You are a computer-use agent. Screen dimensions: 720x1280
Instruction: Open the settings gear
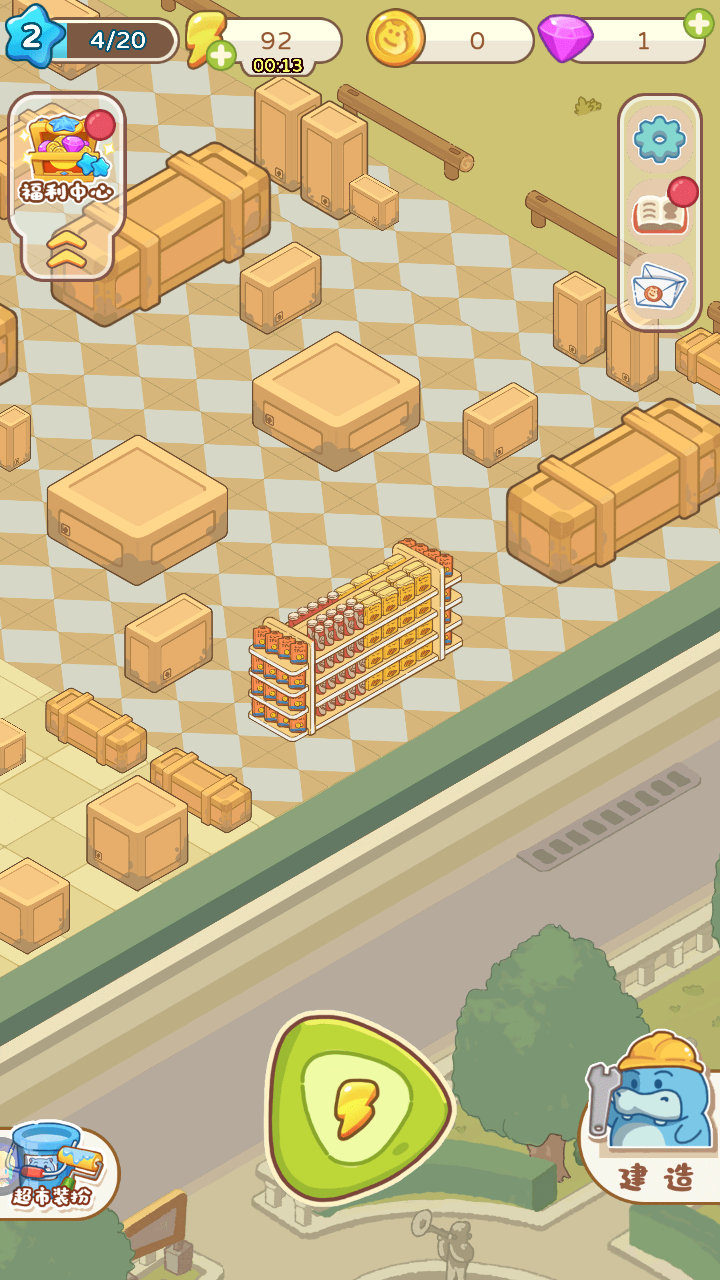pos(660,139)
